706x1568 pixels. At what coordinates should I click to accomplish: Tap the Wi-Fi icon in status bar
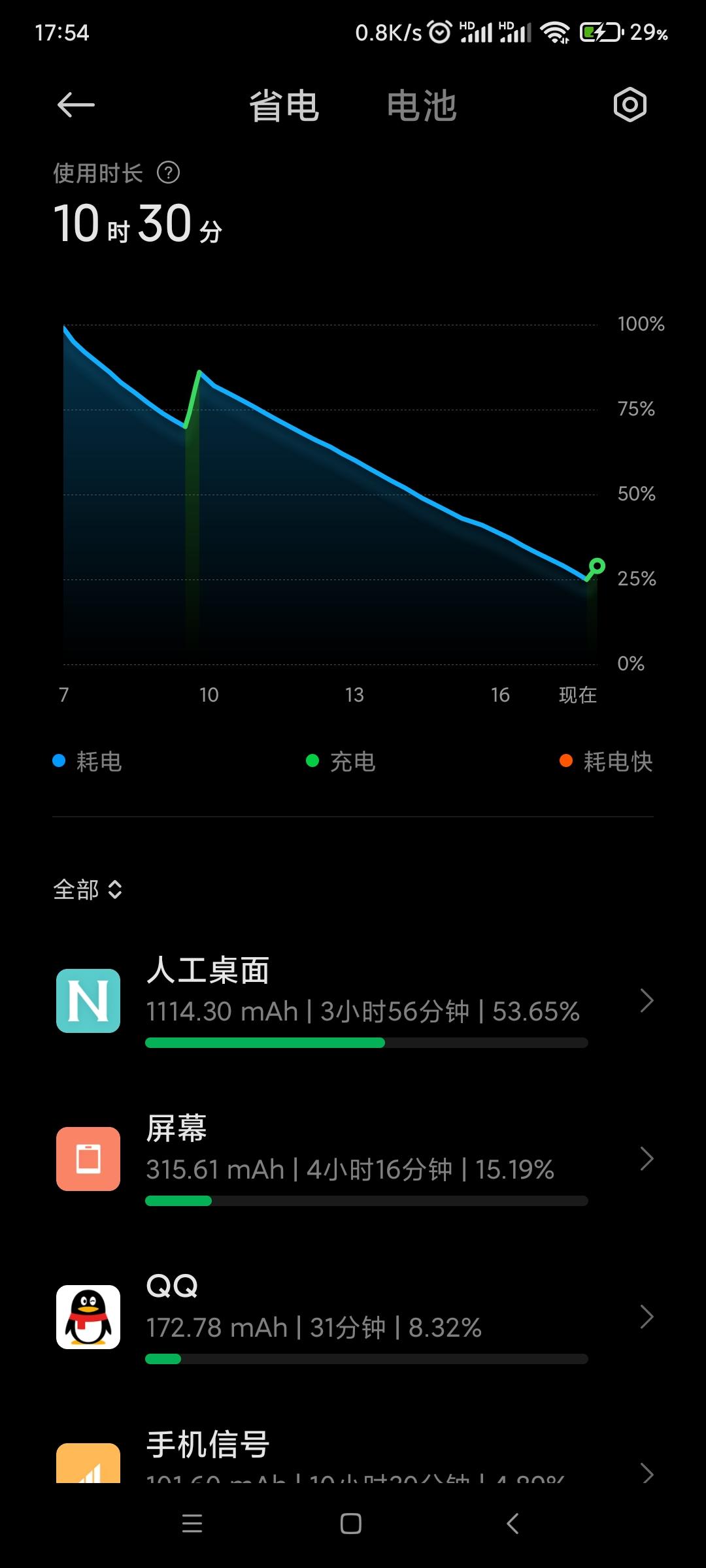(x=555, y=33)
